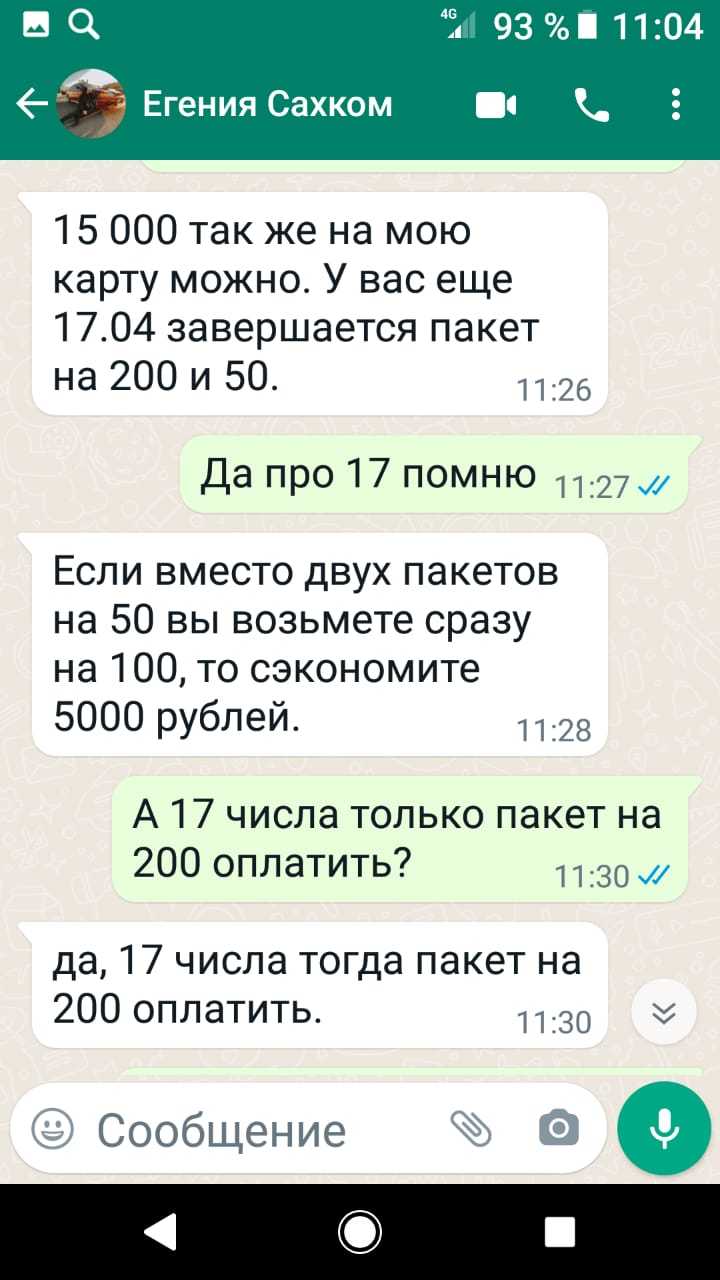The width and height of the screenshot is (720, 1280).
Task: Attach a file with the paperclip
Action: pyautogui.click(x=471, y=1130)
